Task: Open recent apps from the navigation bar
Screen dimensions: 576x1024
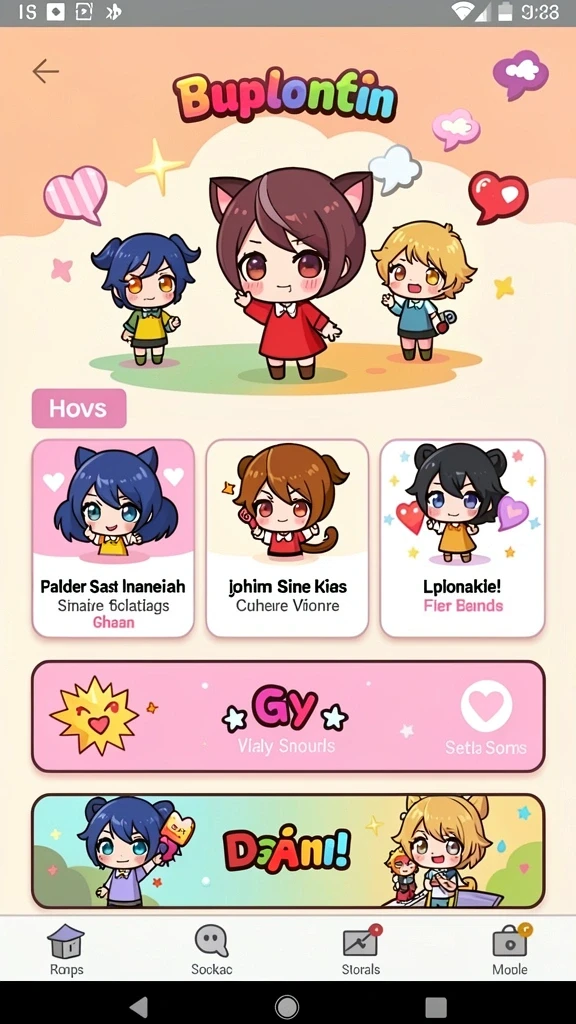Action: (x=436, y=1006)
